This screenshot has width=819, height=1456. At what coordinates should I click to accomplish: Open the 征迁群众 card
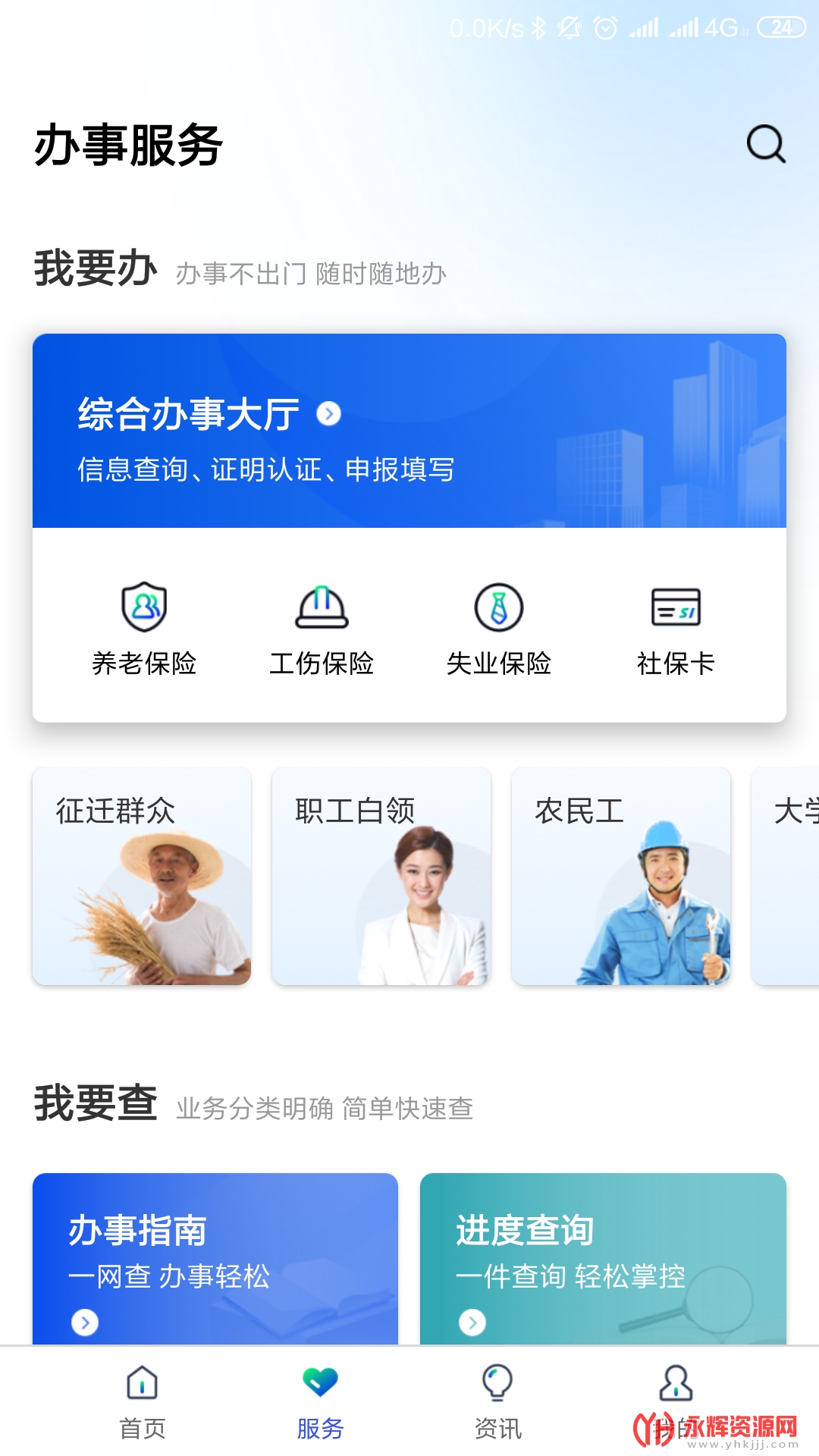tap(142, 876)
